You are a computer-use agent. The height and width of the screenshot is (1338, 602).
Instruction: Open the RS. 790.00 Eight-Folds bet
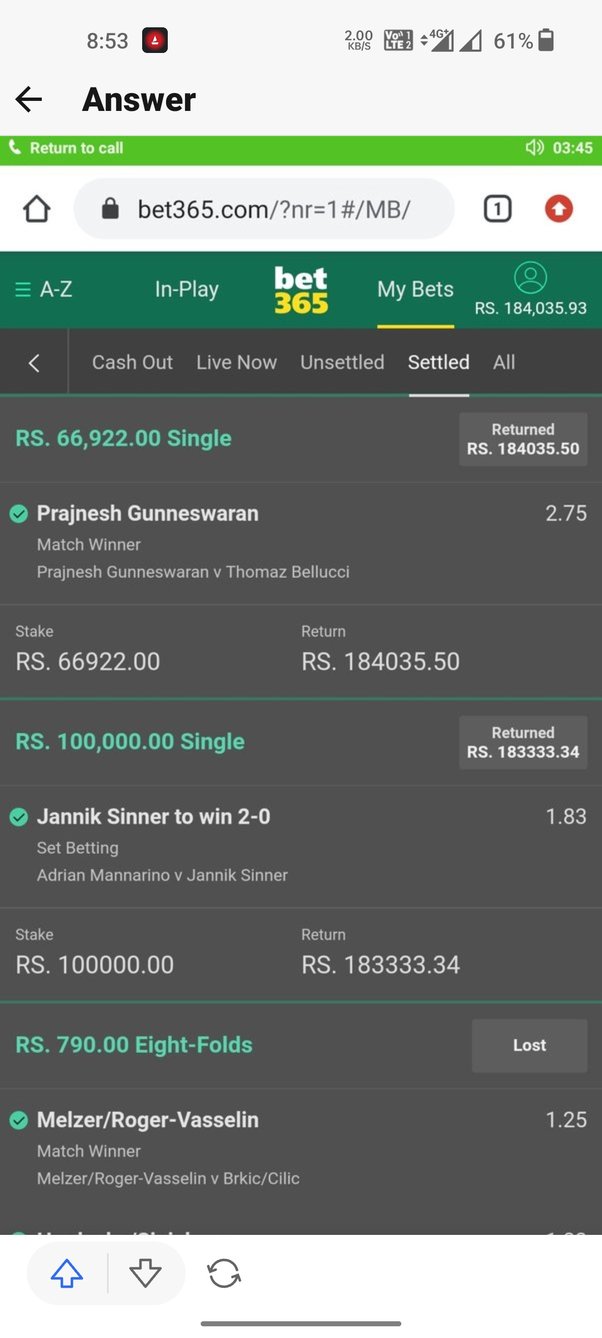(134, 1045)
